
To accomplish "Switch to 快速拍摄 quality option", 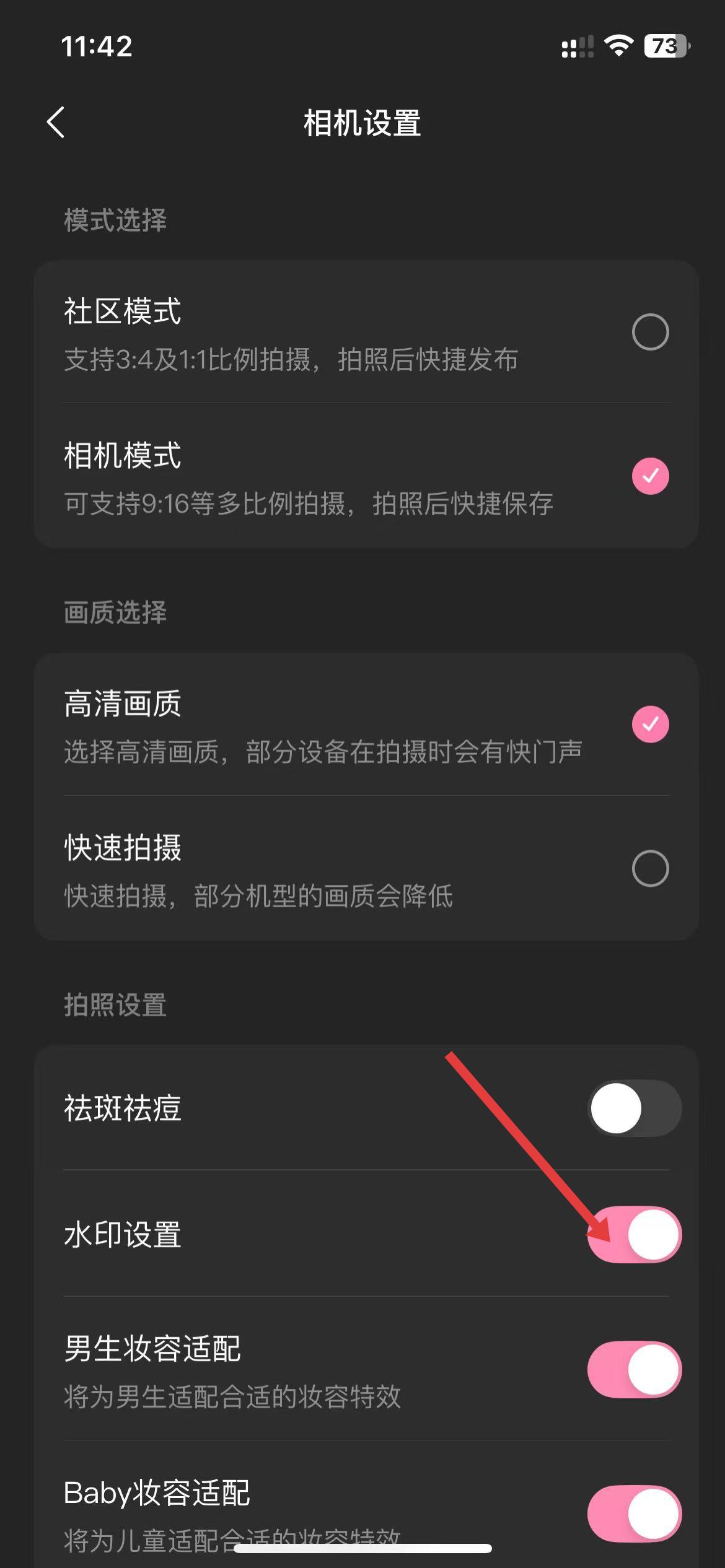I will (650, 868).
